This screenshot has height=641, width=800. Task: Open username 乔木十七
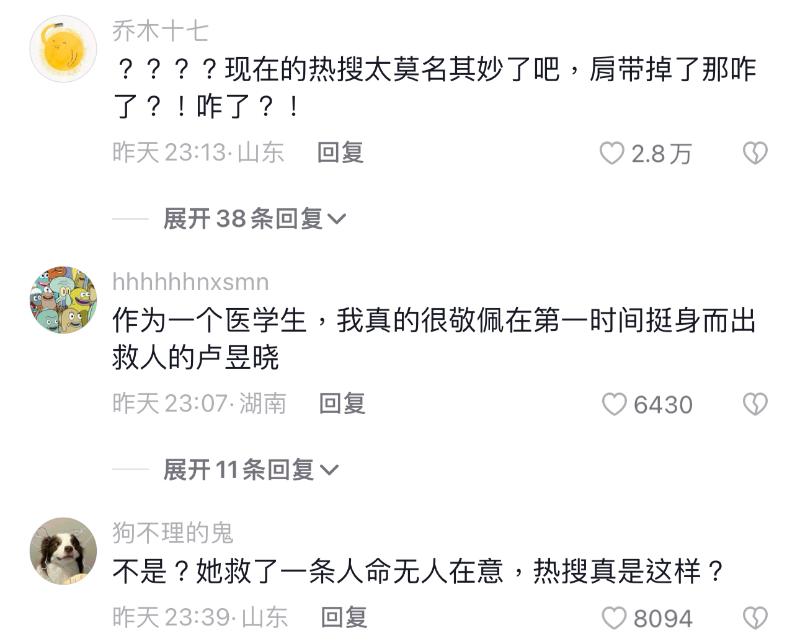coord(160,31)
